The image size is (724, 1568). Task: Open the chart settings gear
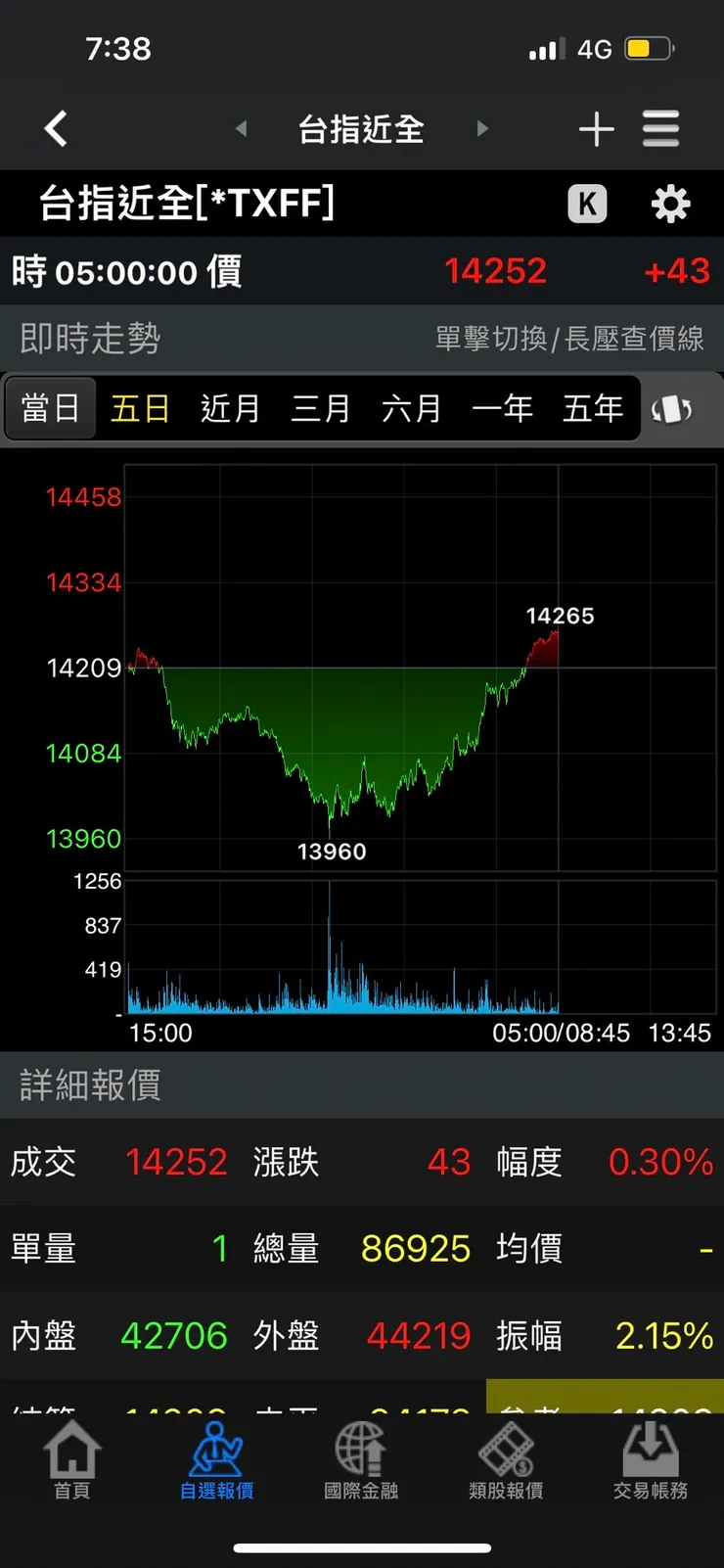669,205
